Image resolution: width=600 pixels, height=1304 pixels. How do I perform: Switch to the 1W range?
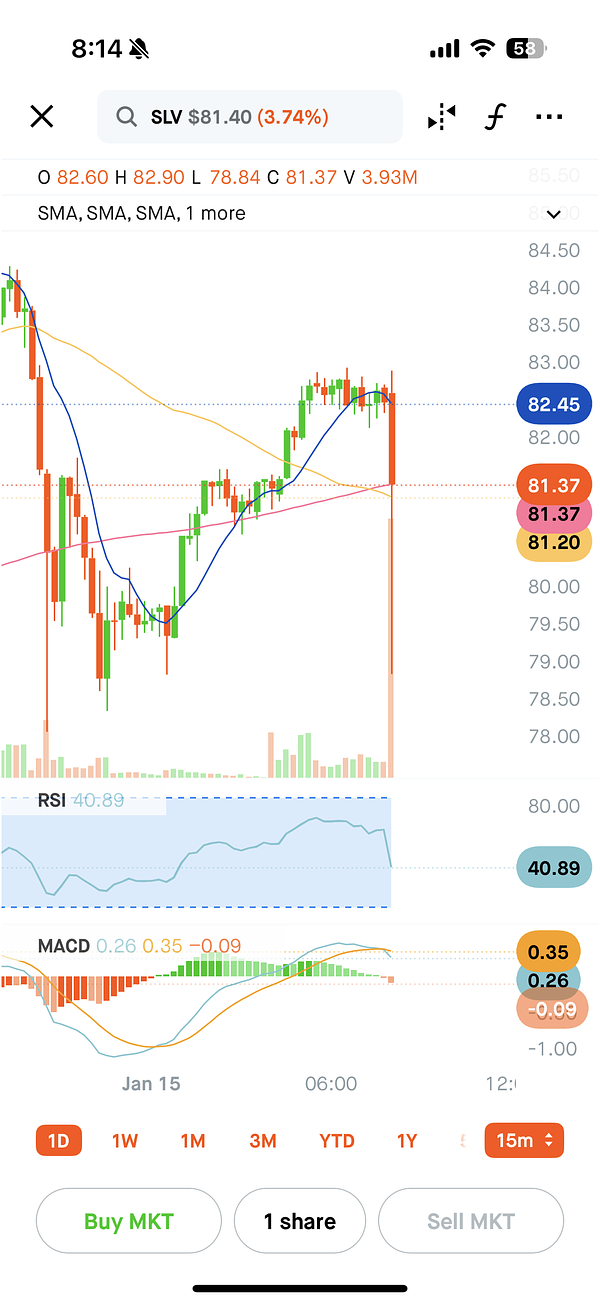(125, 1140)
